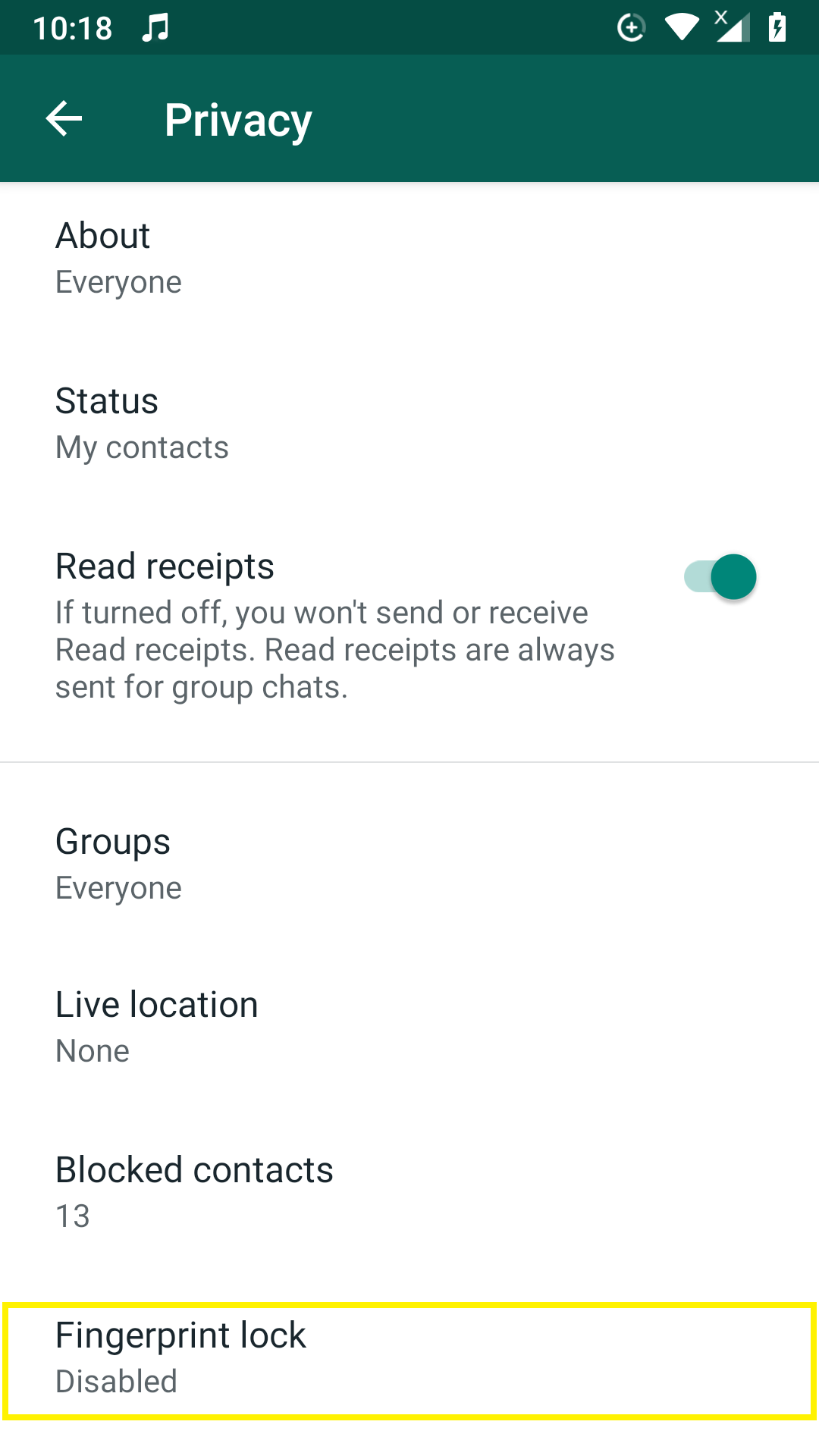Click the data saver status icon
This screenshot has height=1456, width=819.
[631, 27]
